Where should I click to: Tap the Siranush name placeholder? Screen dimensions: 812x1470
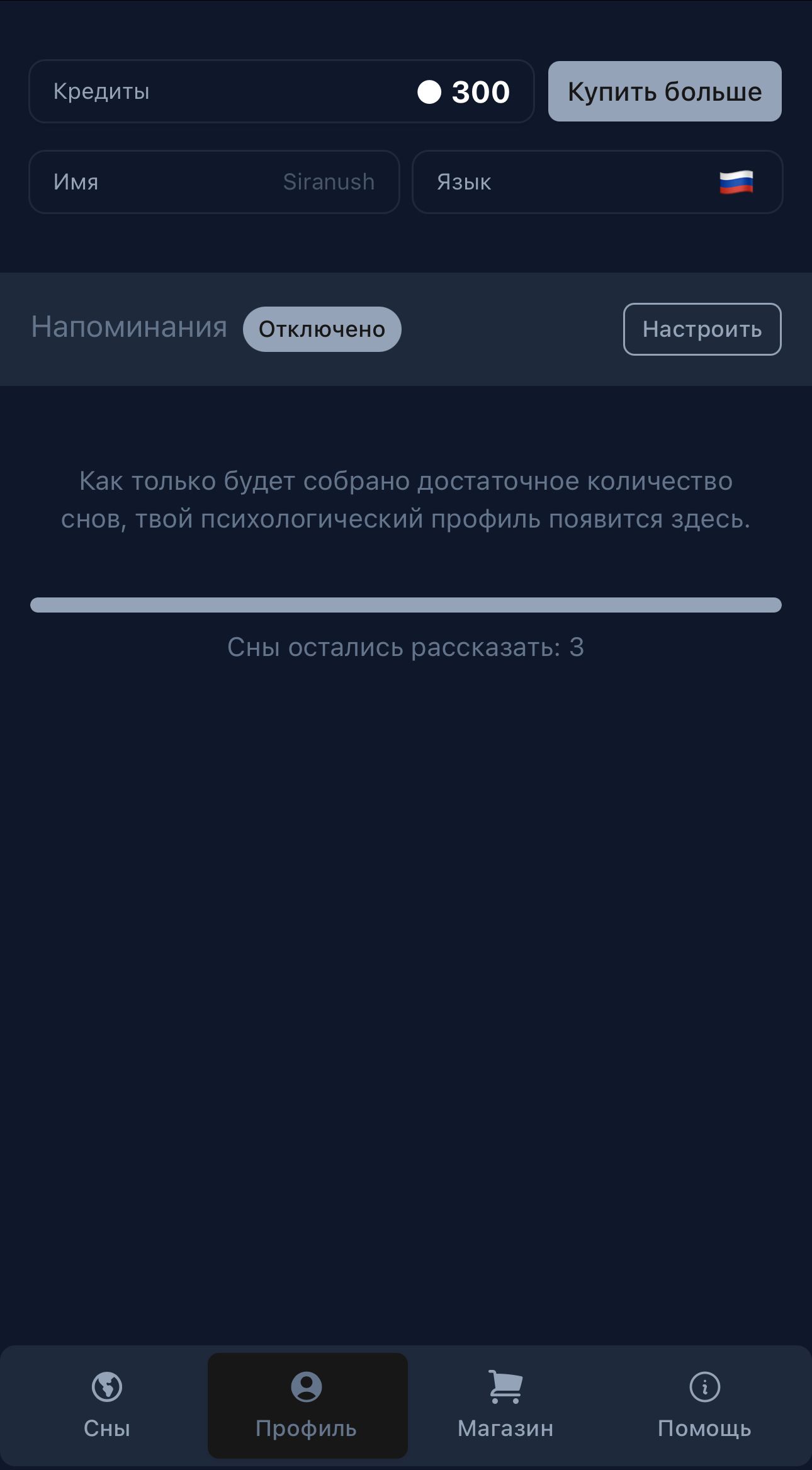point(328,182)
